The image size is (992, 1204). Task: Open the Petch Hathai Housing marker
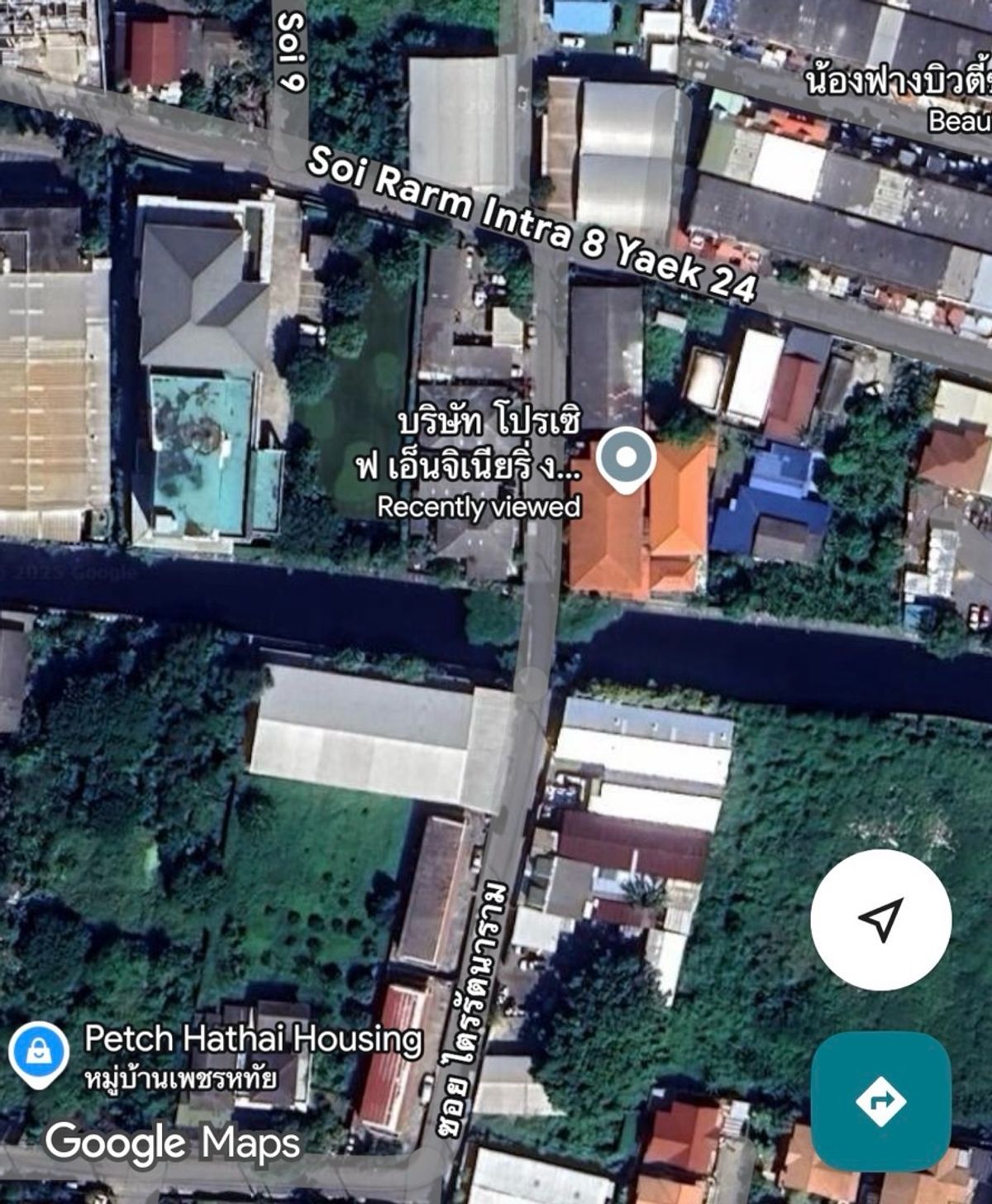(38, 1053)
